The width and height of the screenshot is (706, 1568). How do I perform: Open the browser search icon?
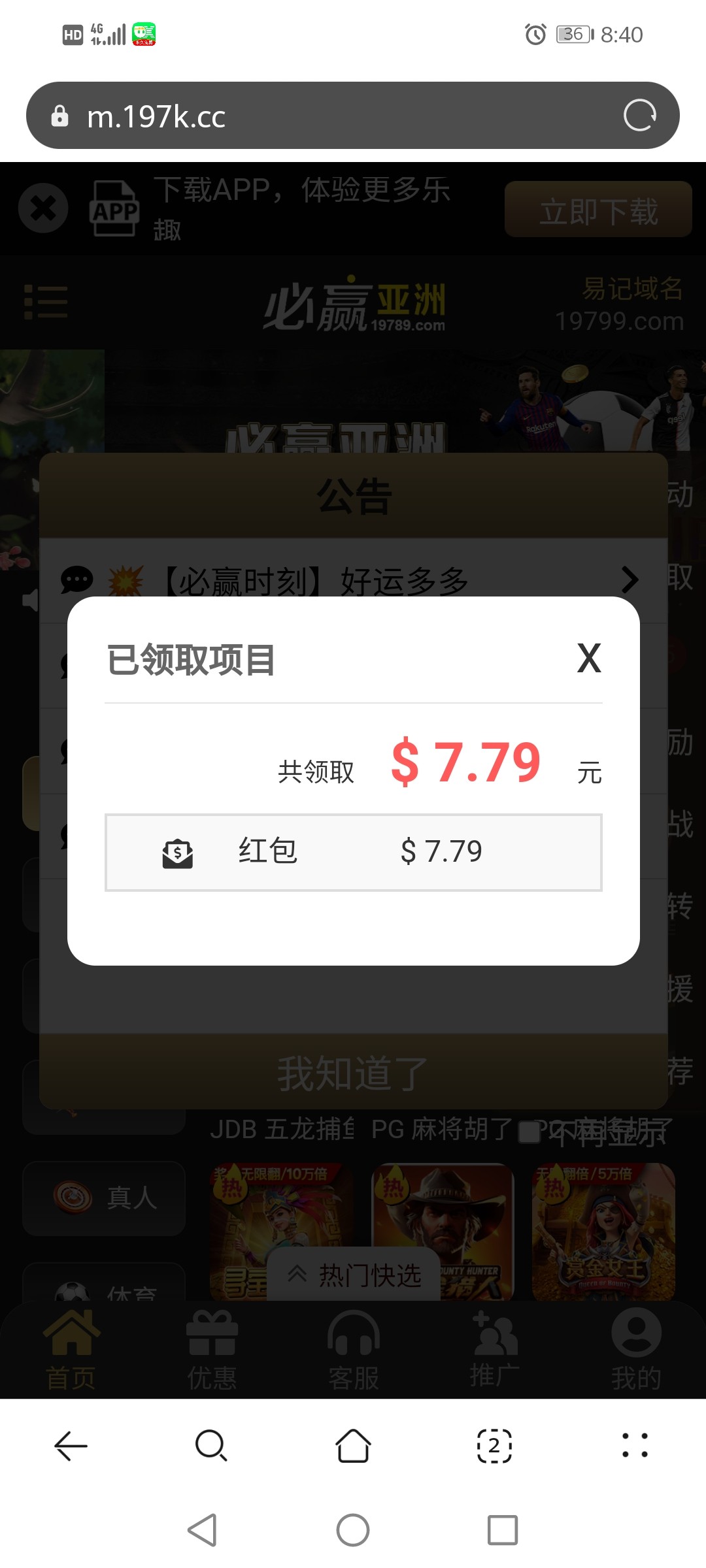point(211,1445)
